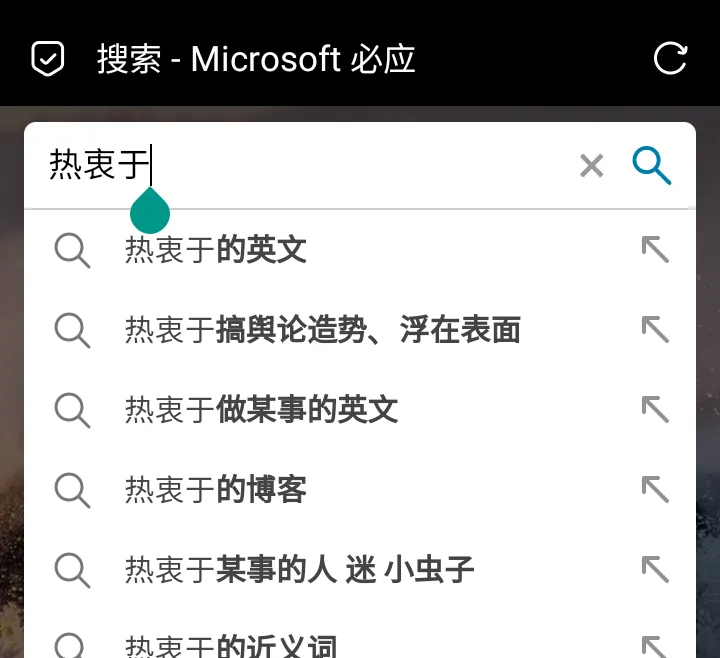Tap the search box containing 热衷于

(300, 165)
